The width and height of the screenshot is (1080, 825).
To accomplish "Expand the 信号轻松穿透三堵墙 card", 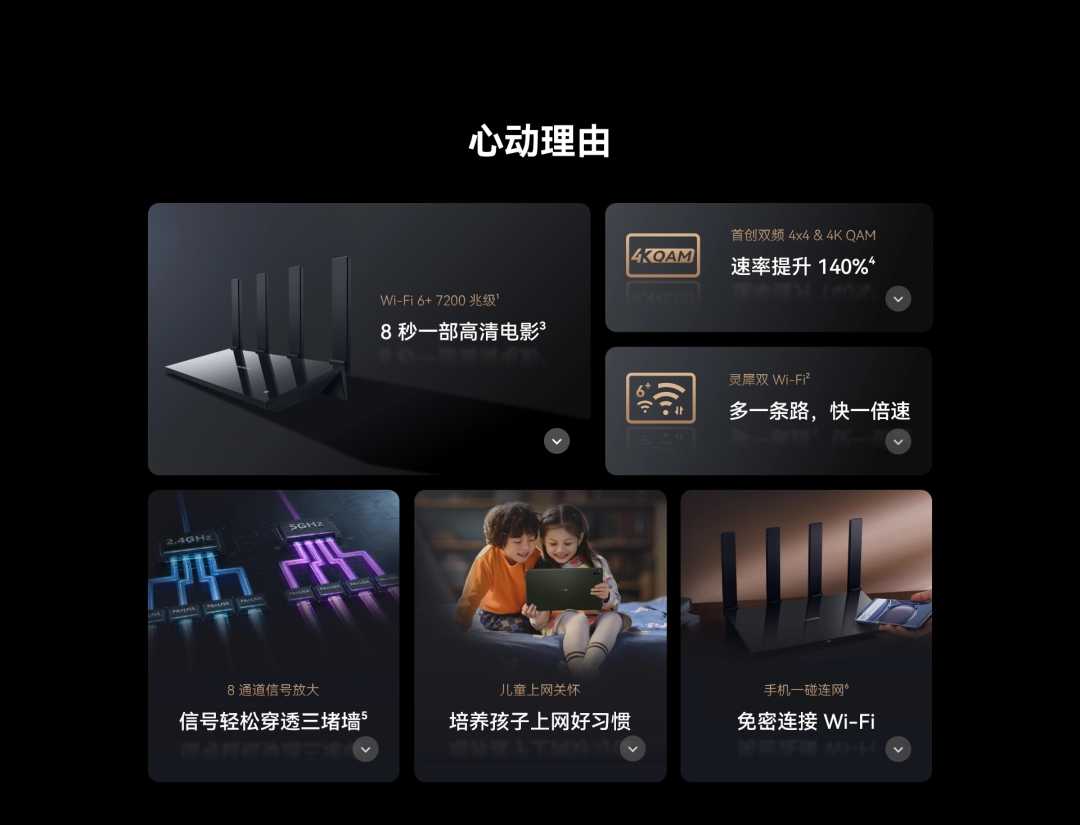I will pos(365,749).
